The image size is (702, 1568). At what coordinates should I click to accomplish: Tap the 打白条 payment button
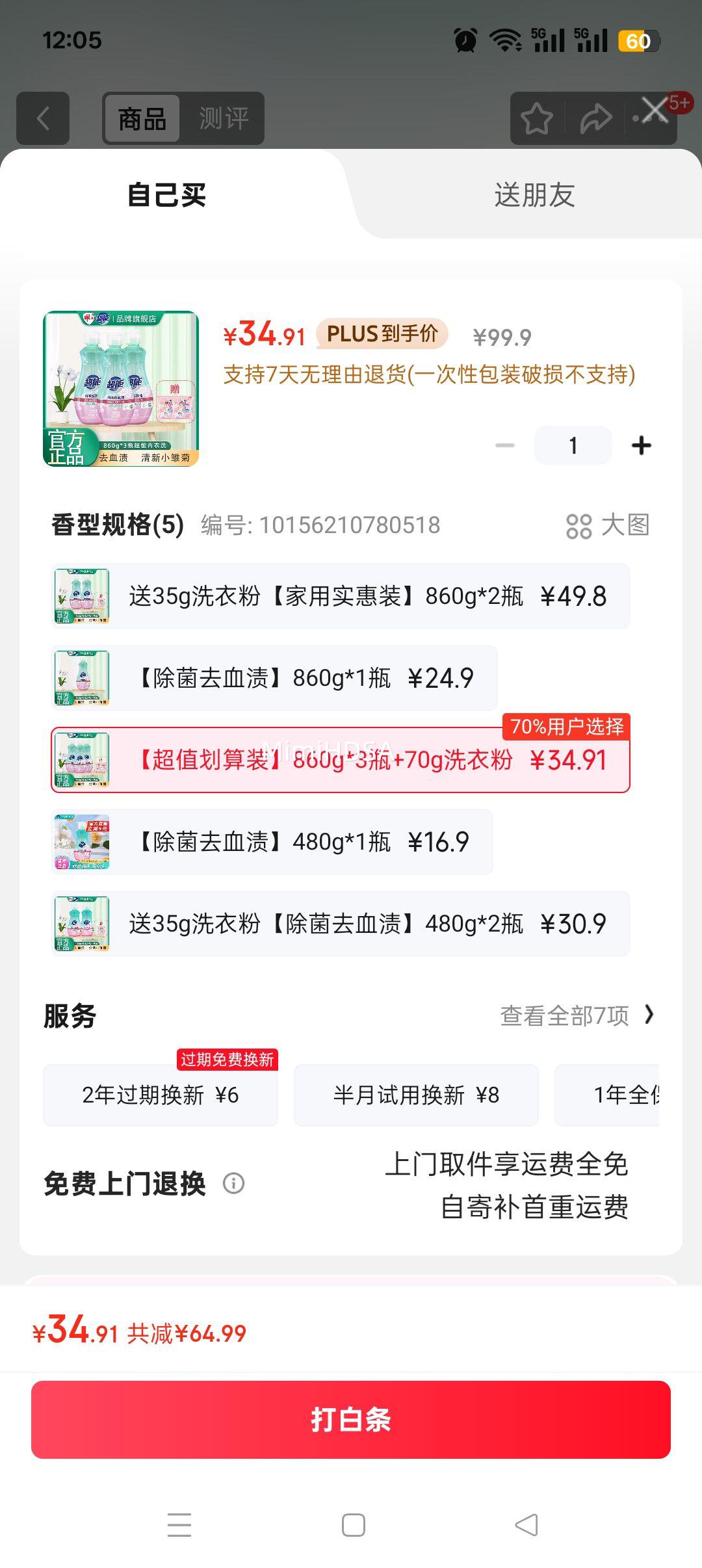tap(351, 1420)
